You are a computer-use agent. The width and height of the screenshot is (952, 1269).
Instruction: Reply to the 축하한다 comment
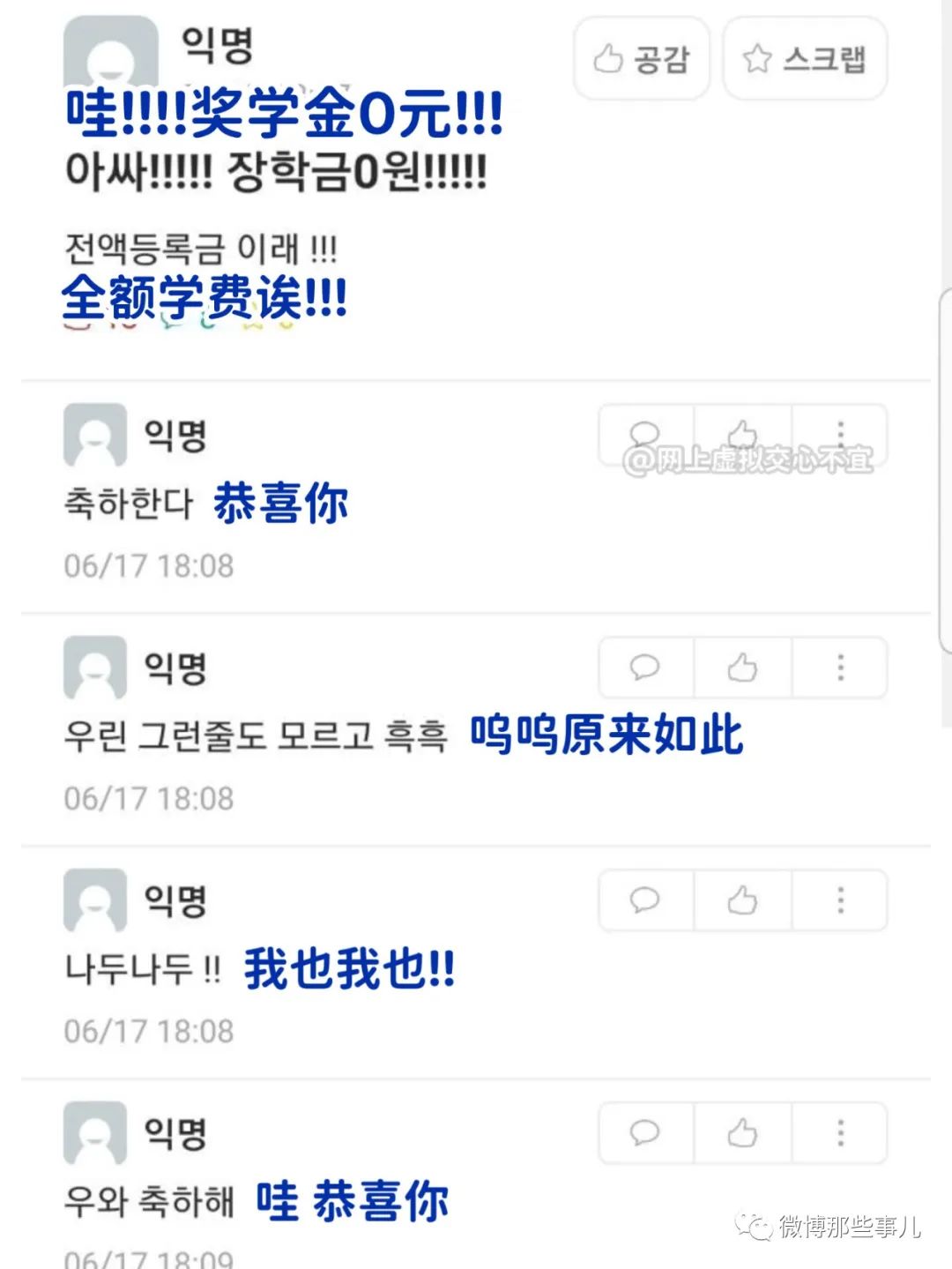645,435
